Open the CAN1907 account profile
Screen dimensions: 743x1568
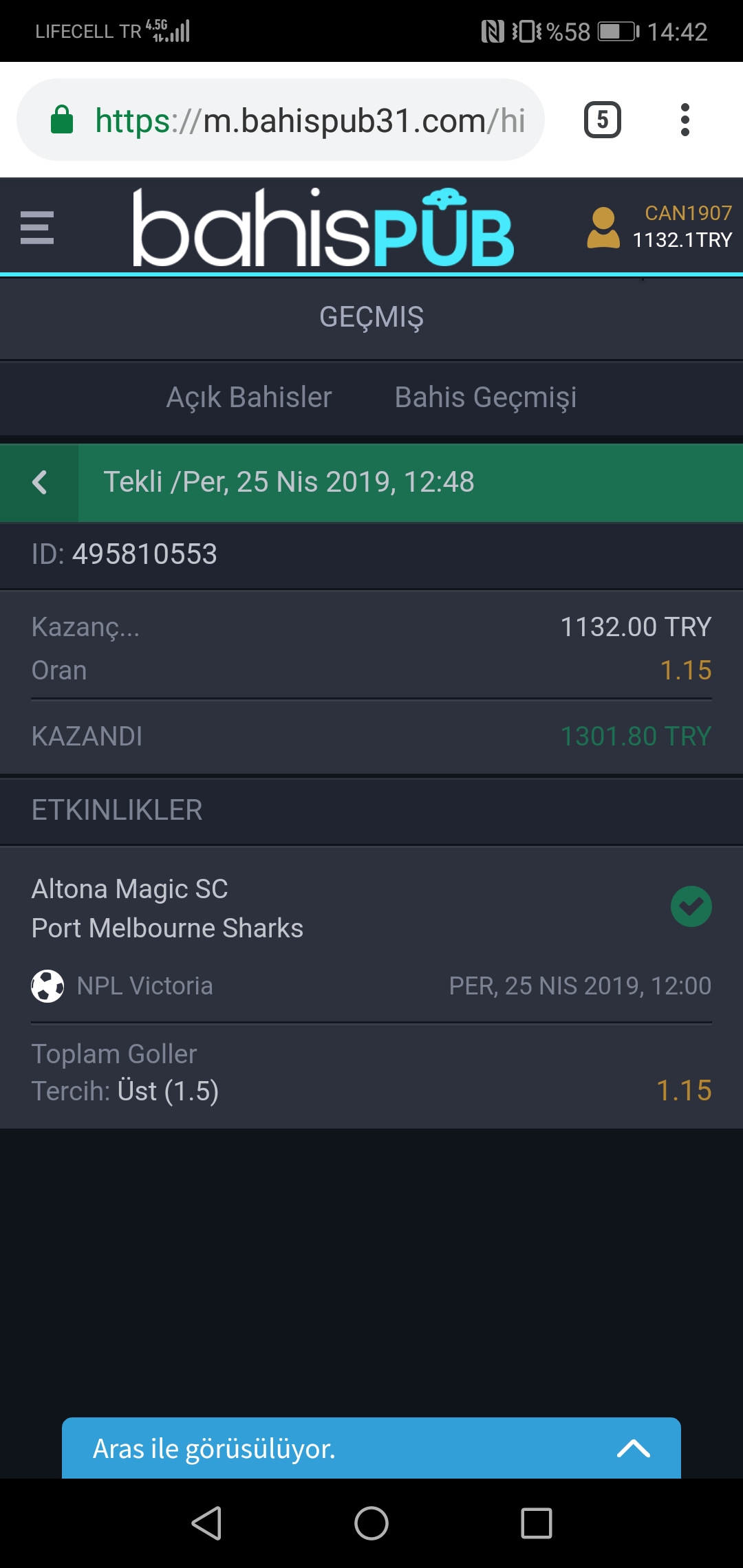pyautogui.click(x=659, y=227)
